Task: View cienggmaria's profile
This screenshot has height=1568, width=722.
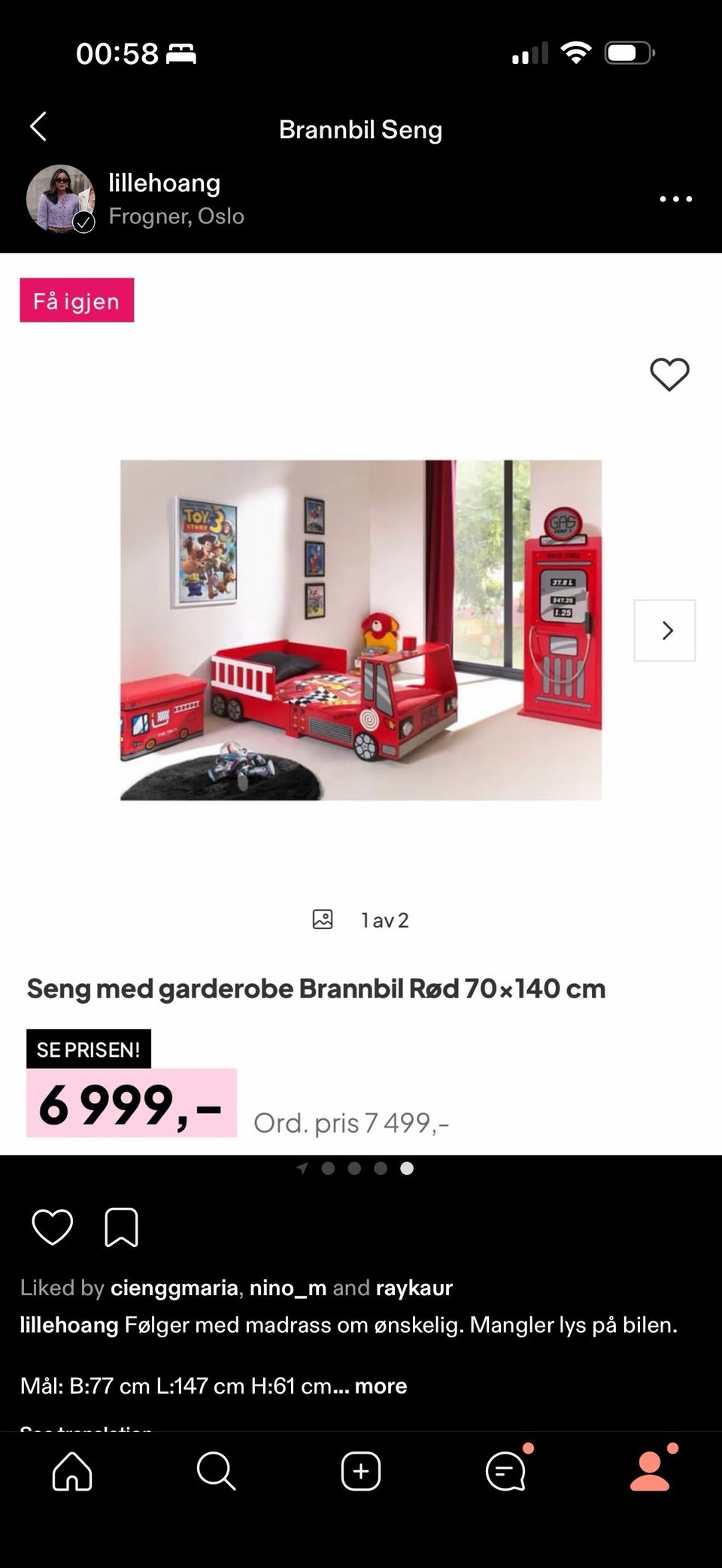Action: [x=171, y=1287]
